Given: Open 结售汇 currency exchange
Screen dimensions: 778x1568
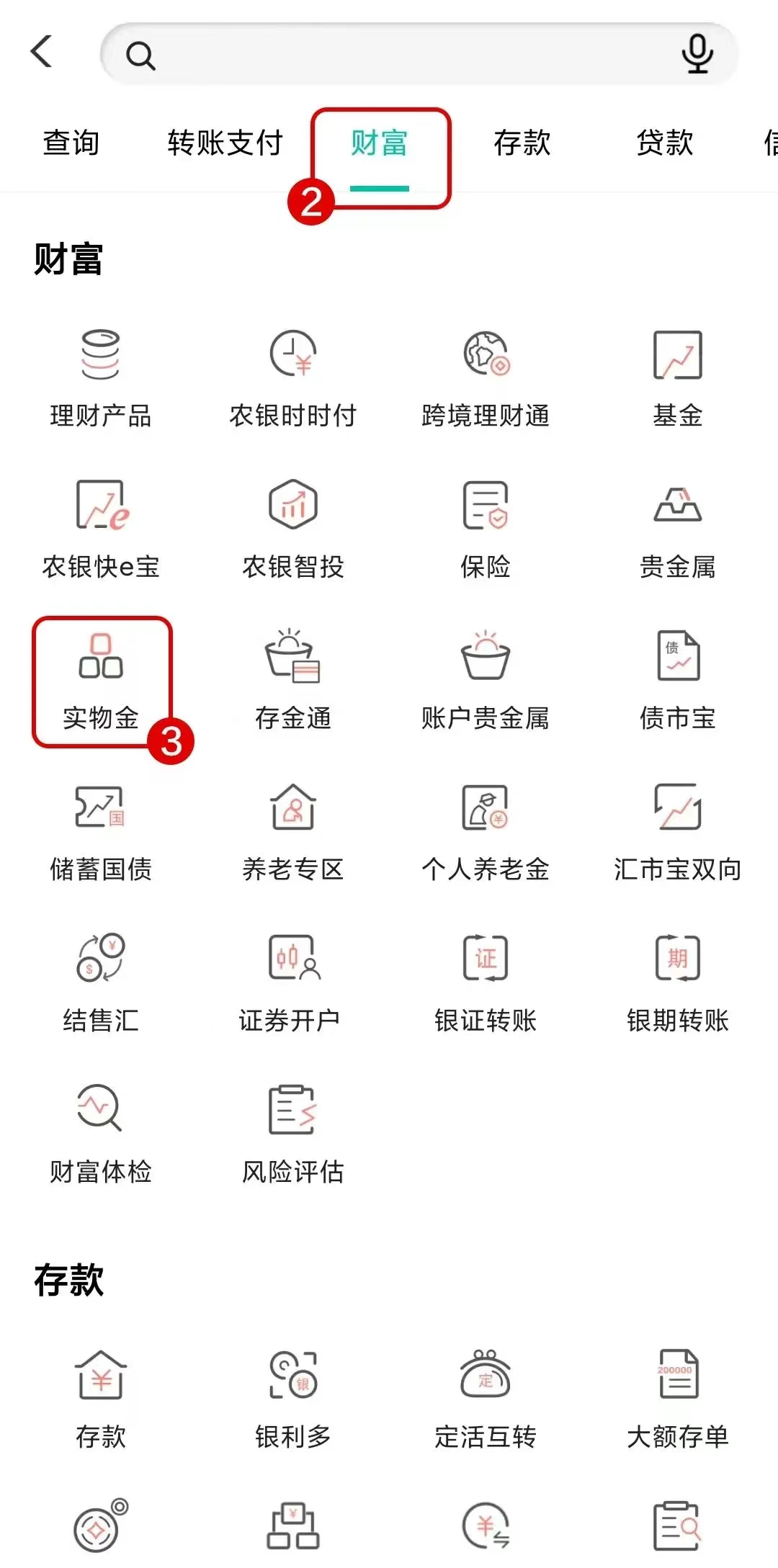Looking at the screenshot, I should point(101,985).
